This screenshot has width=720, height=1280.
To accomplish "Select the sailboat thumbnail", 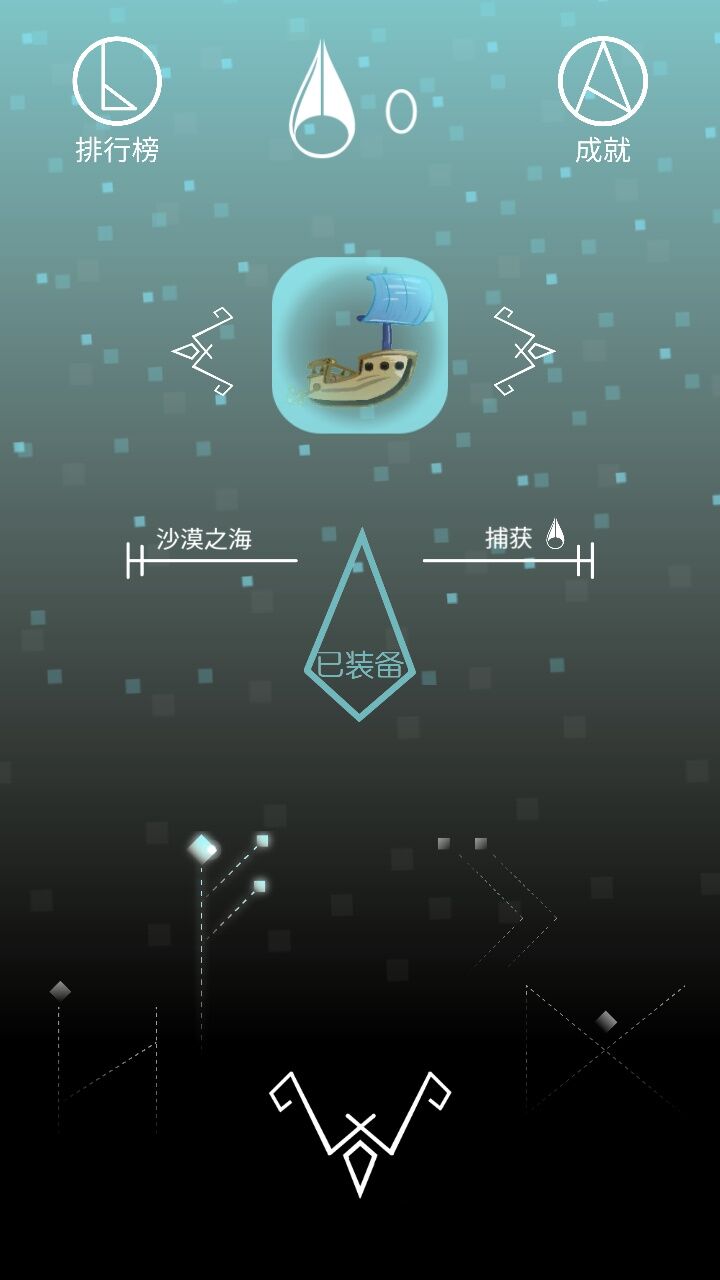I will pos(360,343).
